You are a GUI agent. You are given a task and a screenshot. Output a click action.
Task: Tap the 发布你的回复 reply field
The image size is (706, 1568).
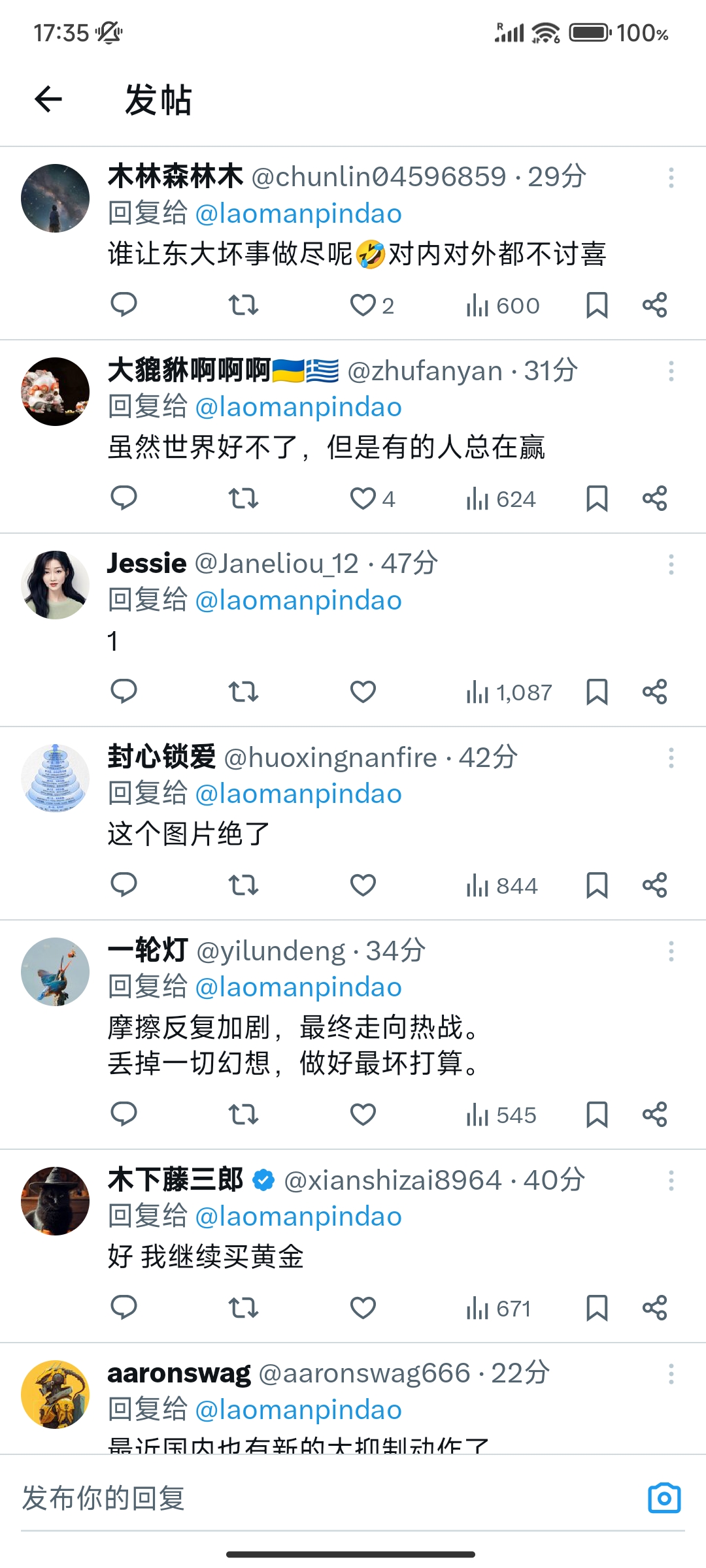327,1498
